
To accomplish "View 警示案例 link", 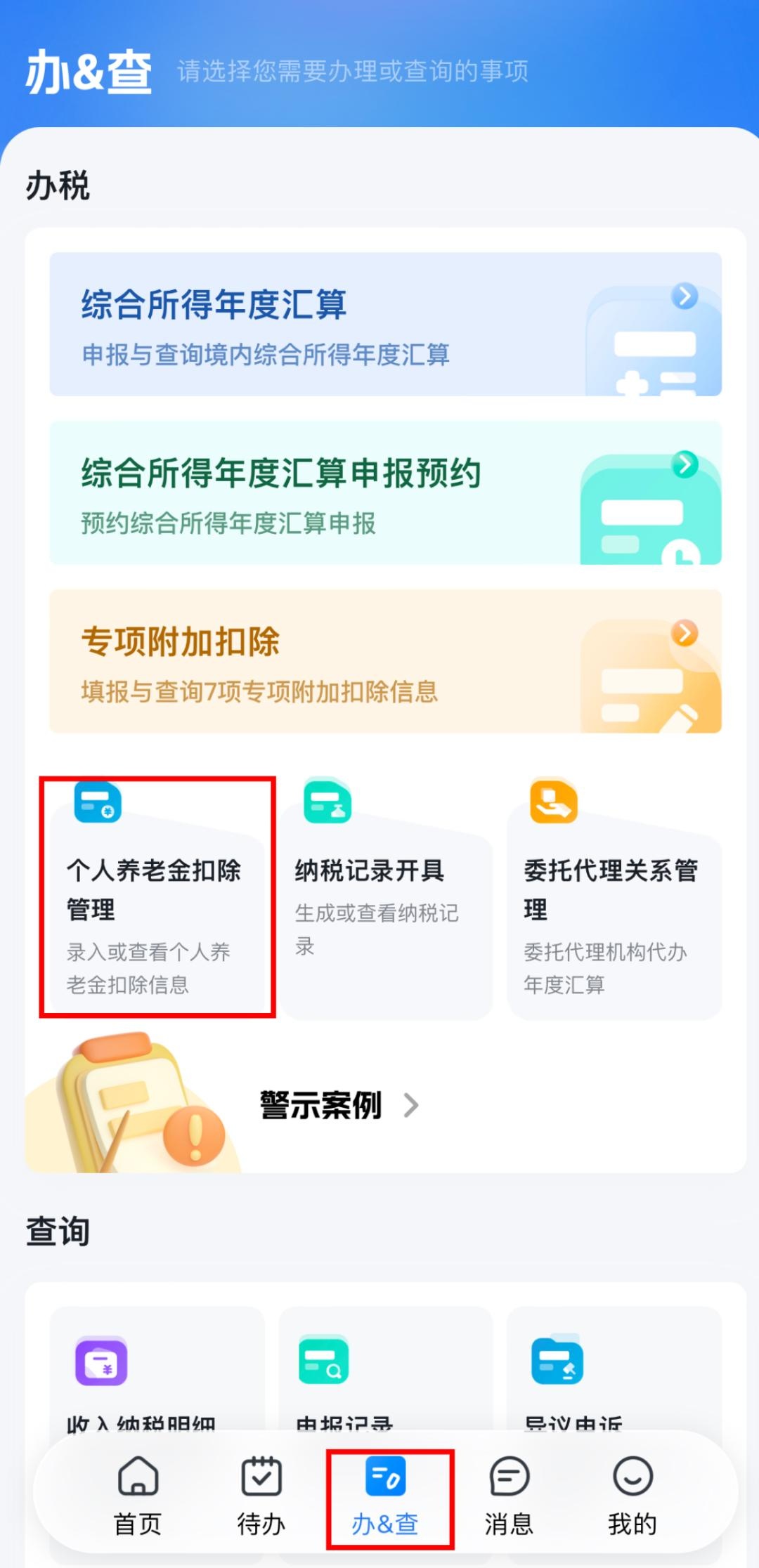I will (x=339, y=1105).
